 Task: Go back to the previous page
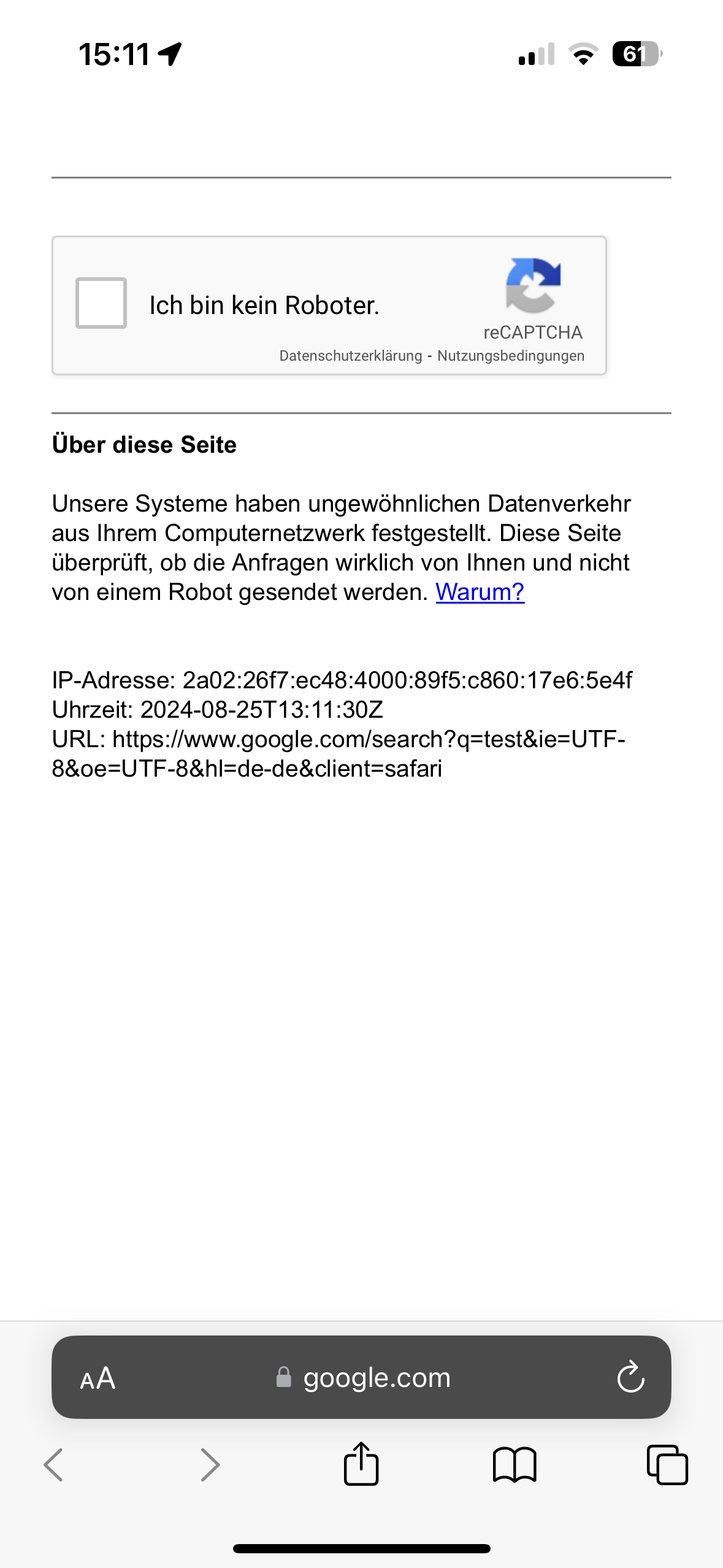tap(54, 1465)
